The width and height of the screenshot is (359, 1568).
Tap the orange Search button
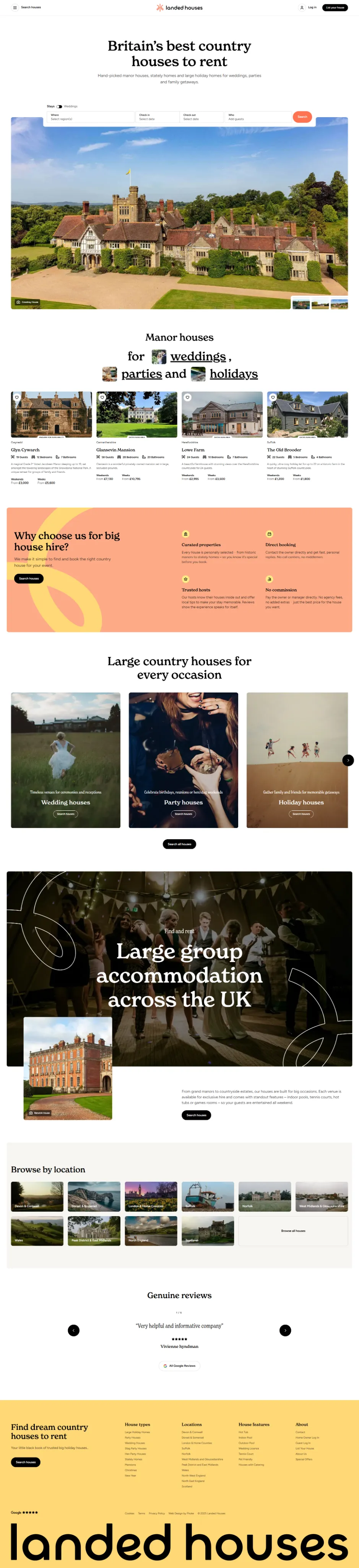coord(302,117)
